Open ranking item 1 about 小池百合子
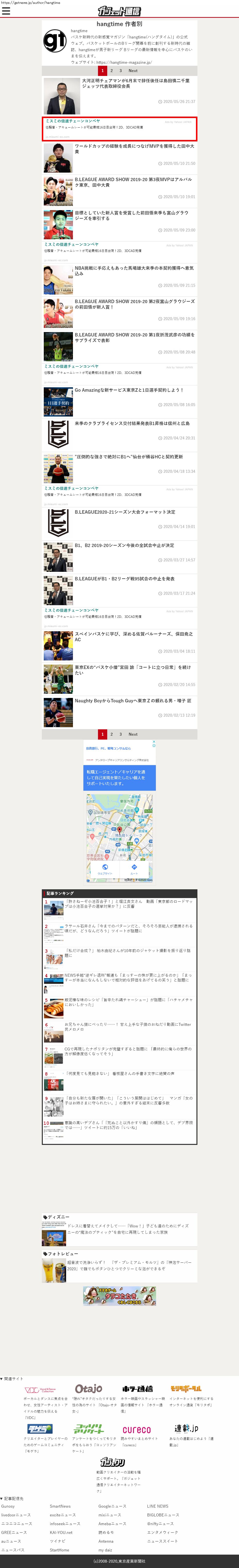This screenshot has width=239, height=1568. (128, 904)
